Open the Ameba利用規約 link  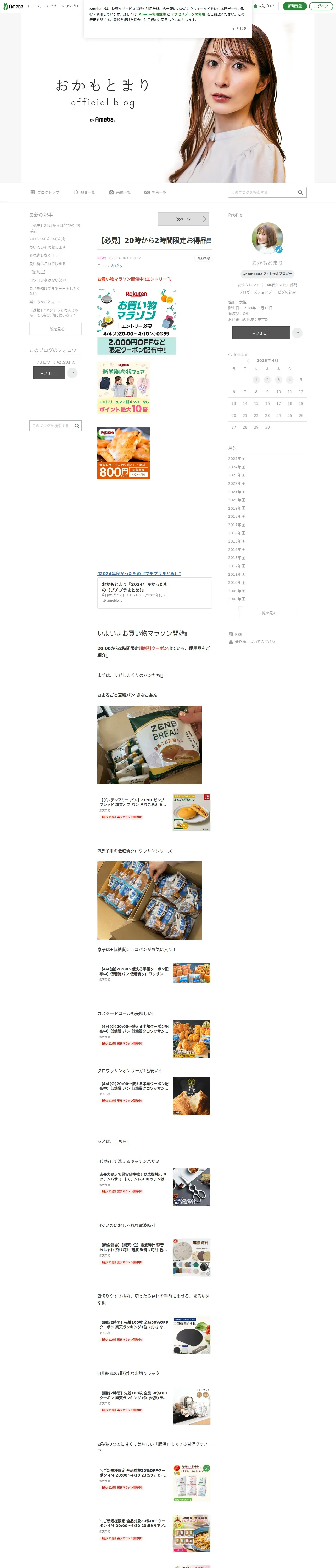[152, 14]
